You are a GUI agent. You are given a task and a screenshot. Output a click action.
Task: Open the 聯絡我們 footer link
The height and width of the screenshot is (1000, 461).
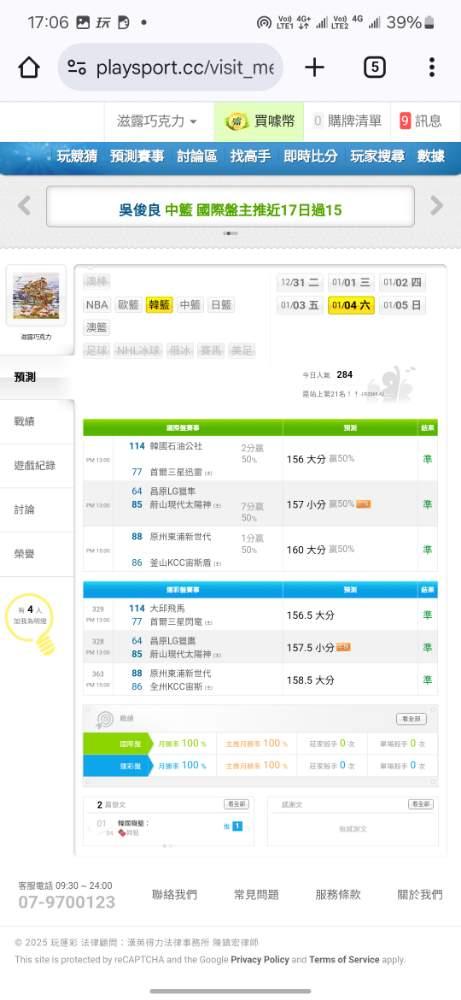pyautogui.click(x=175, y=895)
